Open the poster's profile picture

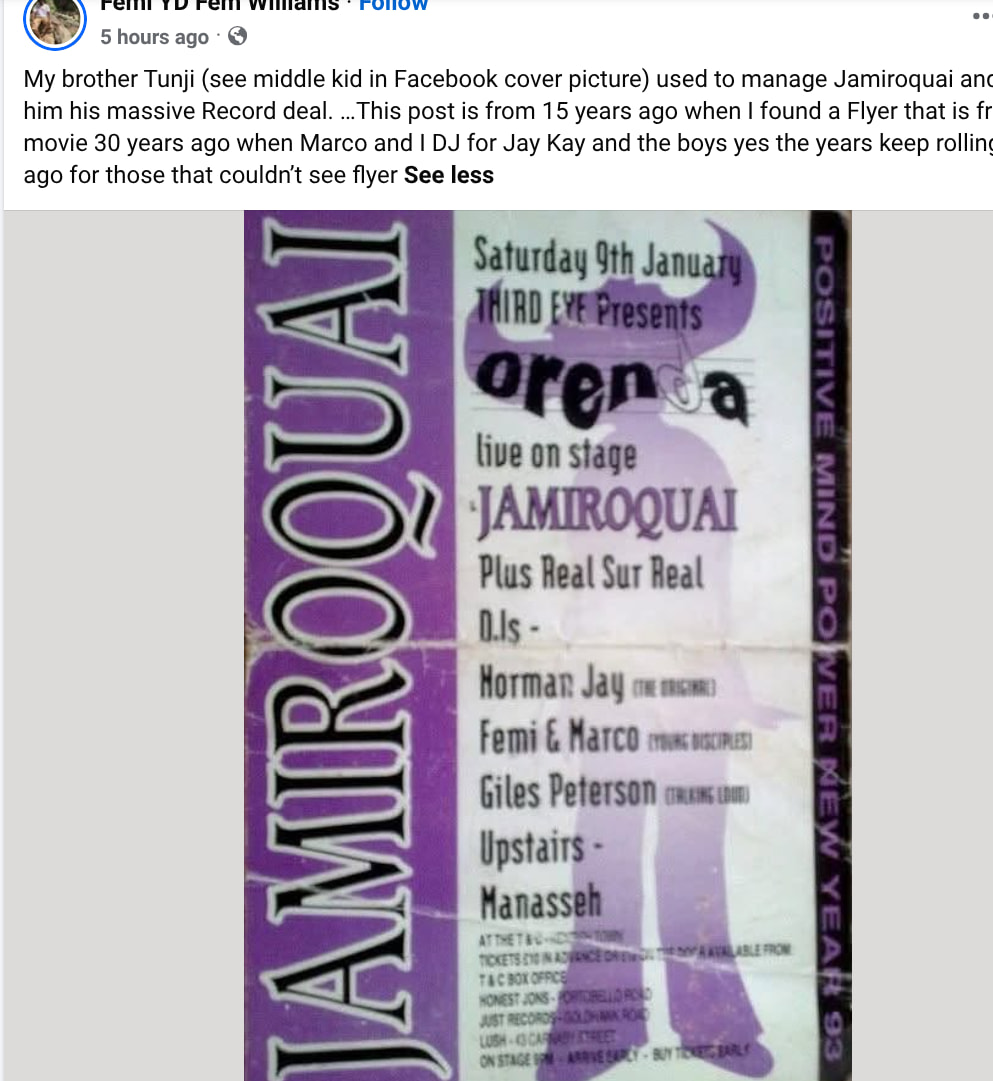click(x=54, y=21)
